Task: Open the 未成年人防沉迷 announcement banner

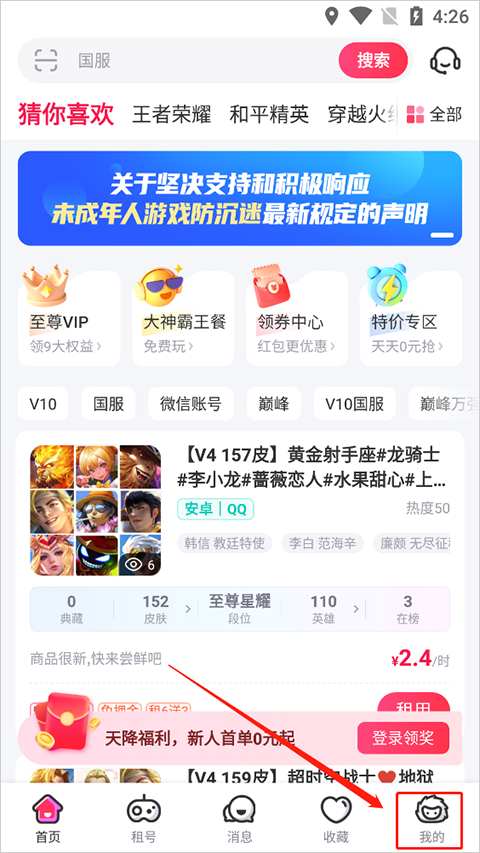Action: click(240, 199)
